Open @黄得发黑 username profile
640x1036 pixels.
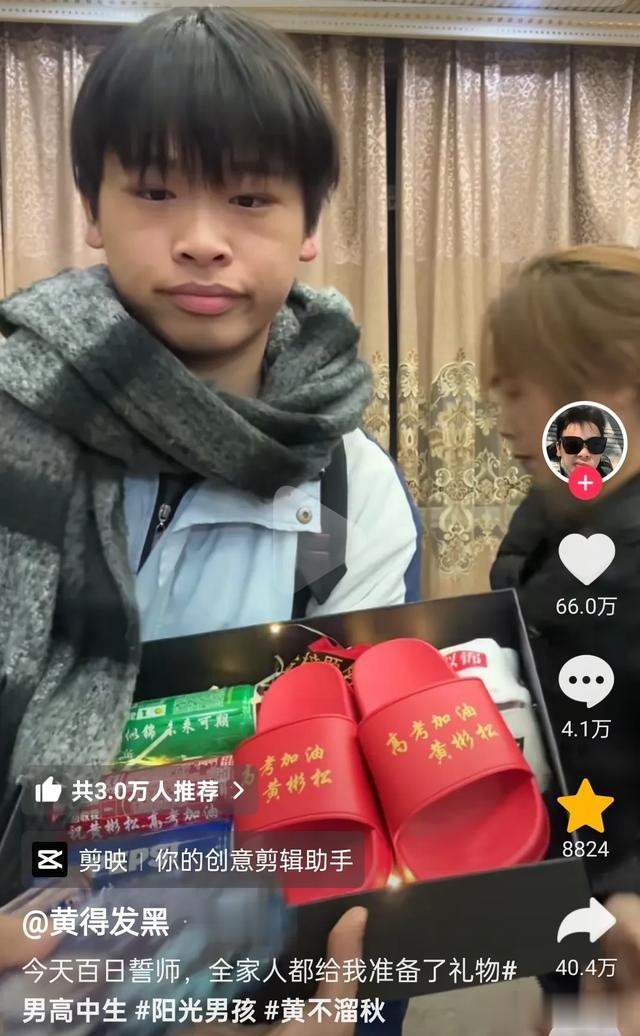click(x=96, y=922)
